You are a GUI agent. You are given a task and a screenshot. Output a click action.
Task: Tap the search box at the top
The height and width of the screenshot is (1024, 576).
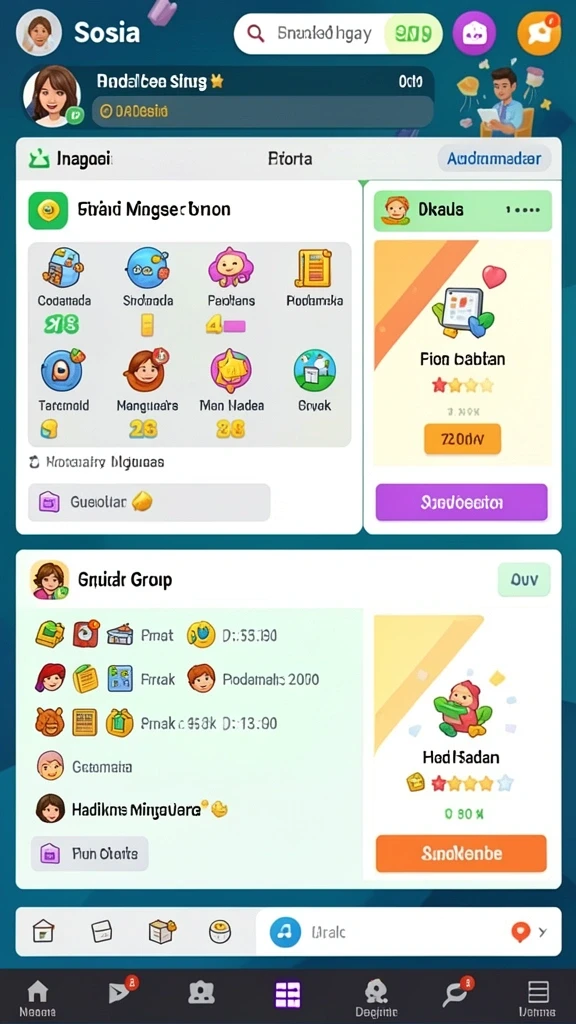click(x=338, y=33)
